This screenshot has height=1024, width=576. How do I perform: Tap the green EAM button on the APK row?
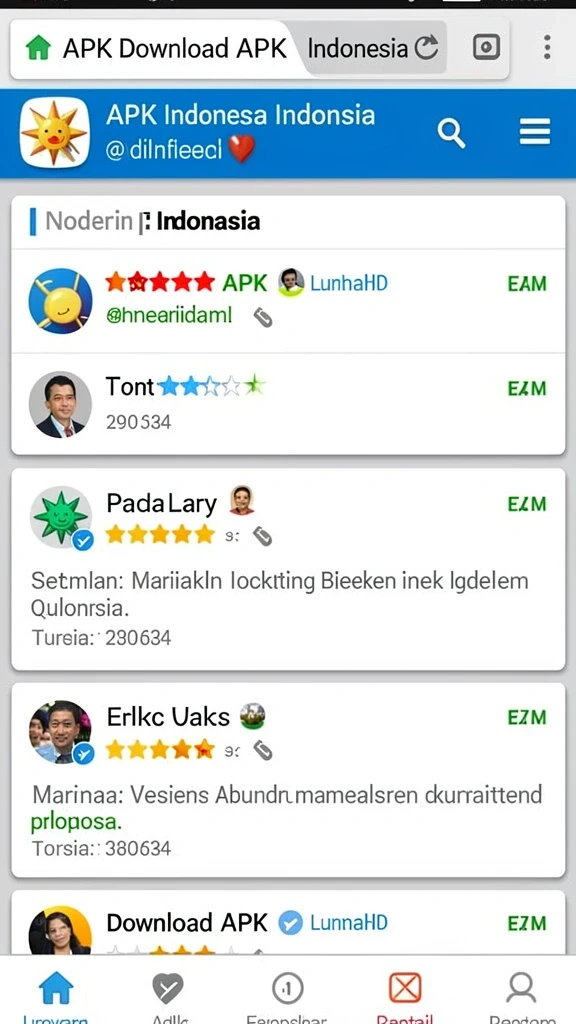pos(527,284)
